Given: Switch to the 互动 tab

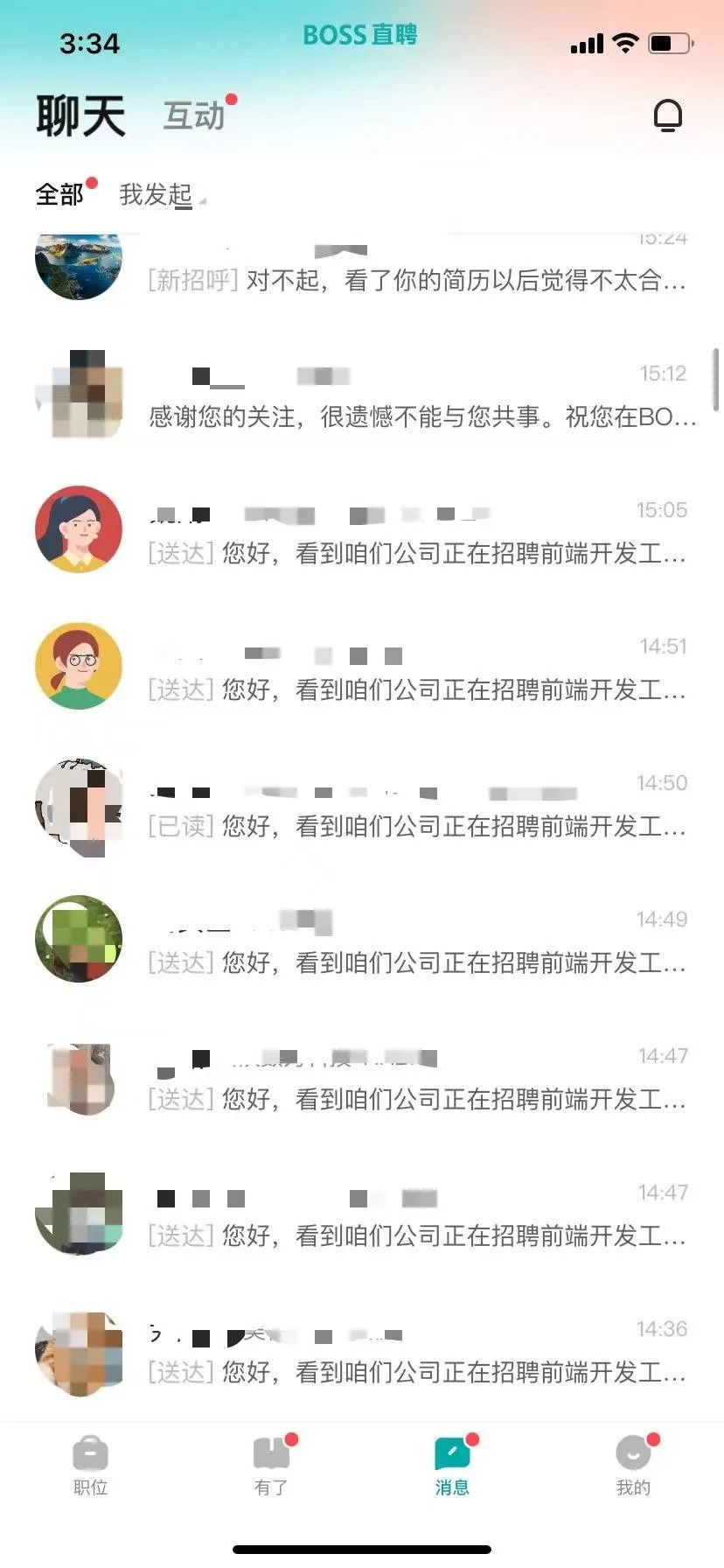Looking at the screenshot, I should [194, 115].
